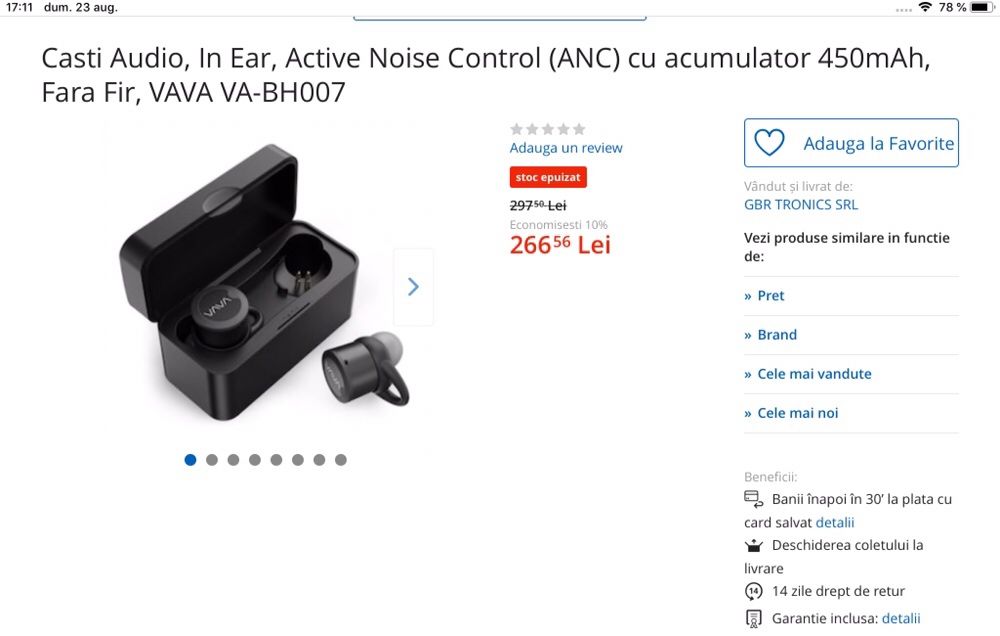This screenshot has width=1000, height=636.
Task: Add product to favorites with Adauga la Favorite
Action: point(851,143)
